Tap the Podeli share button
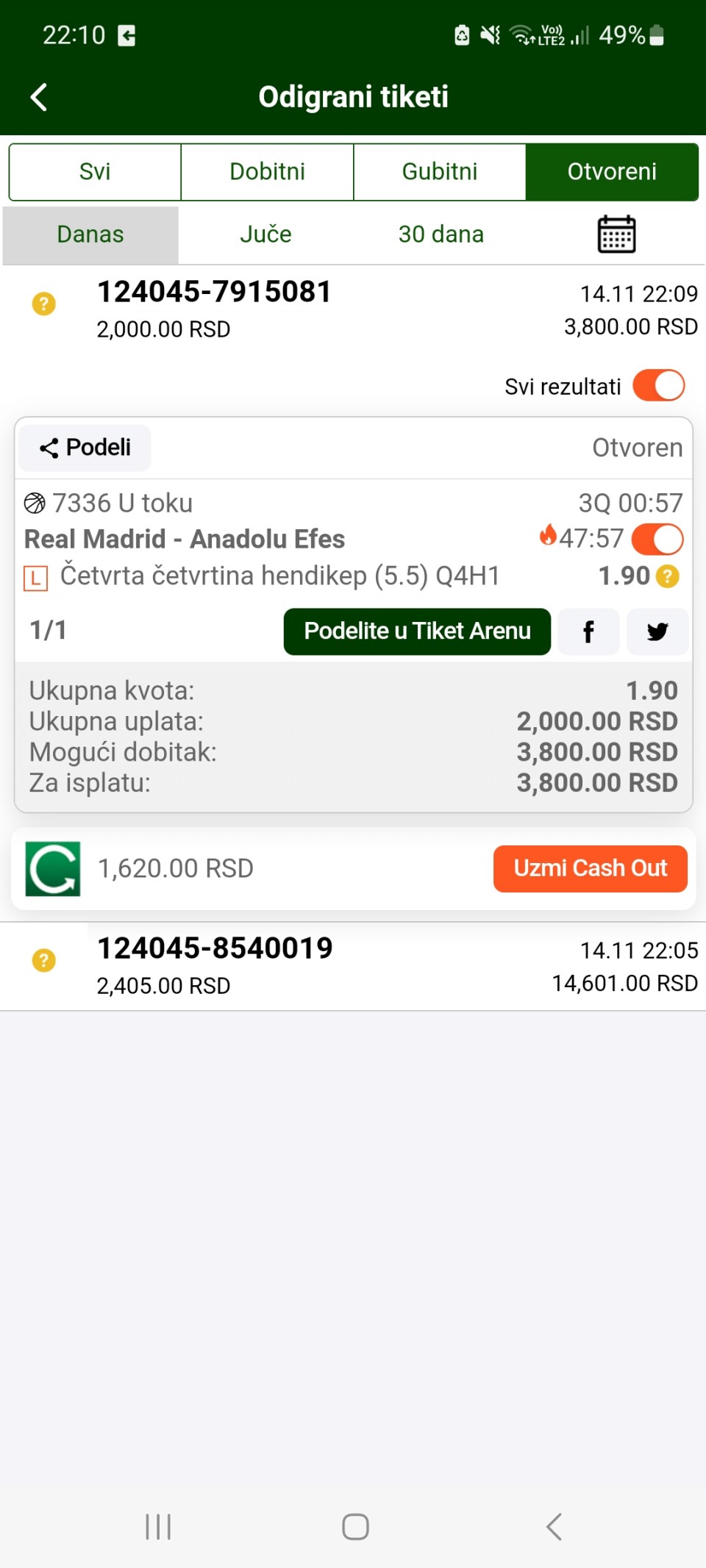Viewport: 706px width, 1568px height. [85, 448]
